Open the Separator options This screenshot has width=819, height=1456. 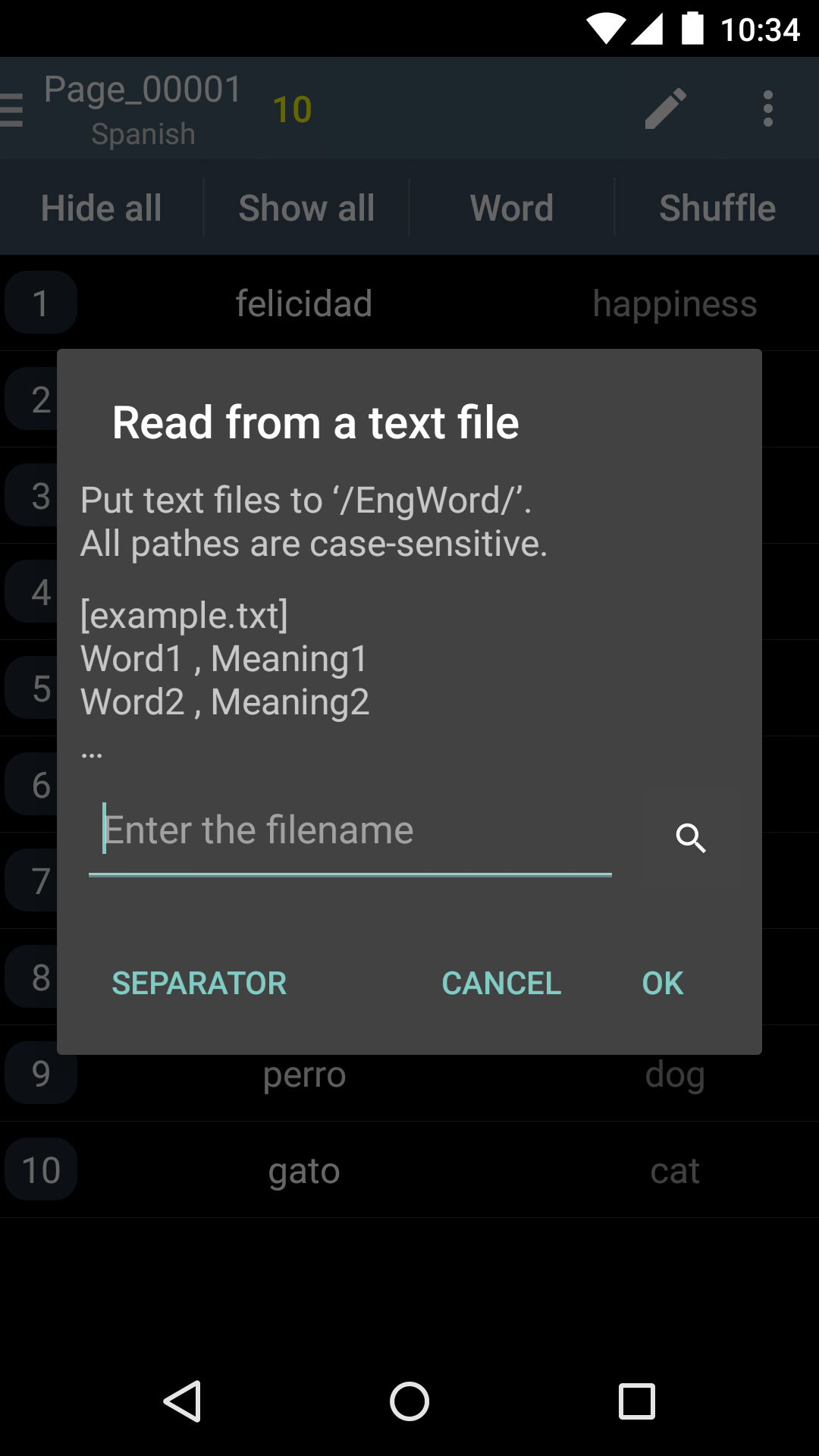pyautogui.click(x=199, y=984)
